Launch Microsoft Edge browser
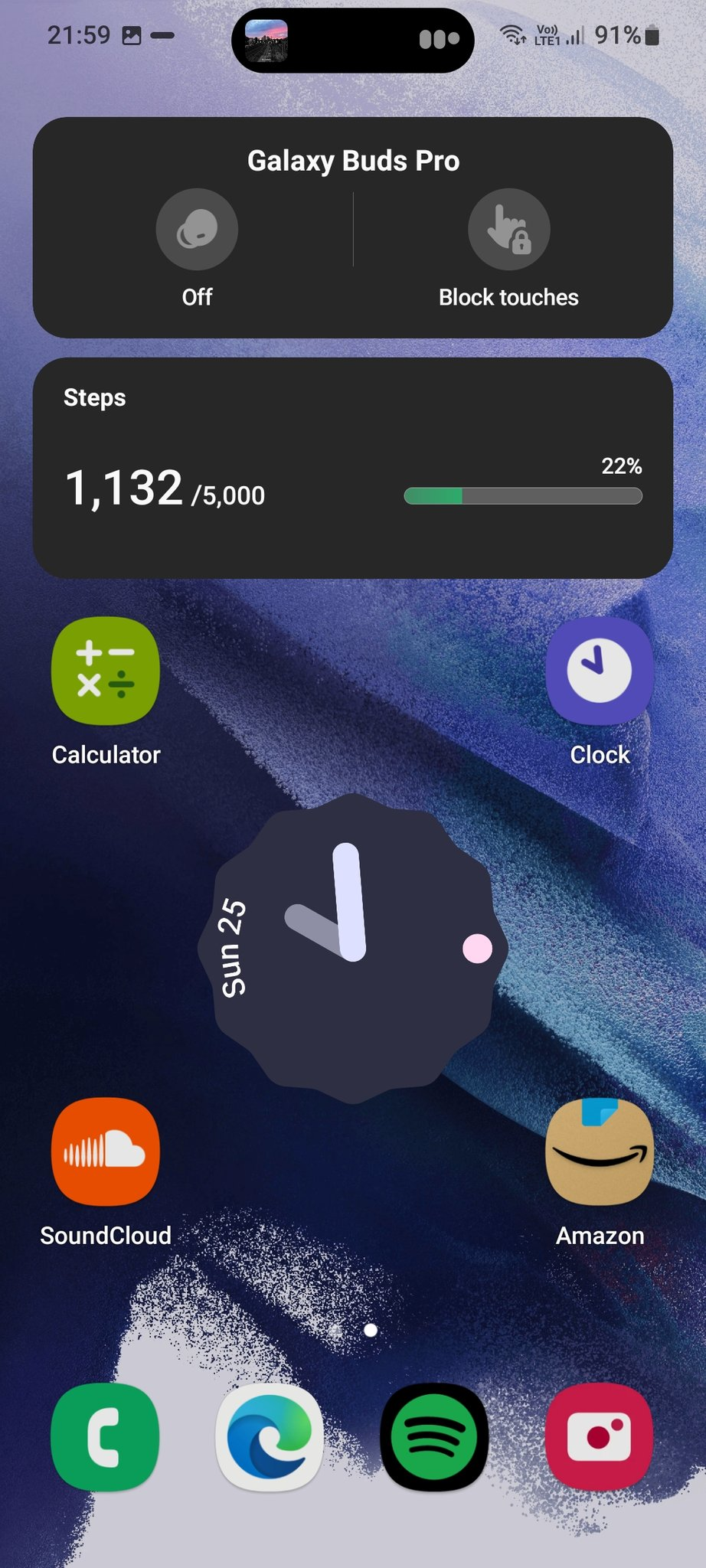Screen dimensions: 706x1568 (270, 1437)
